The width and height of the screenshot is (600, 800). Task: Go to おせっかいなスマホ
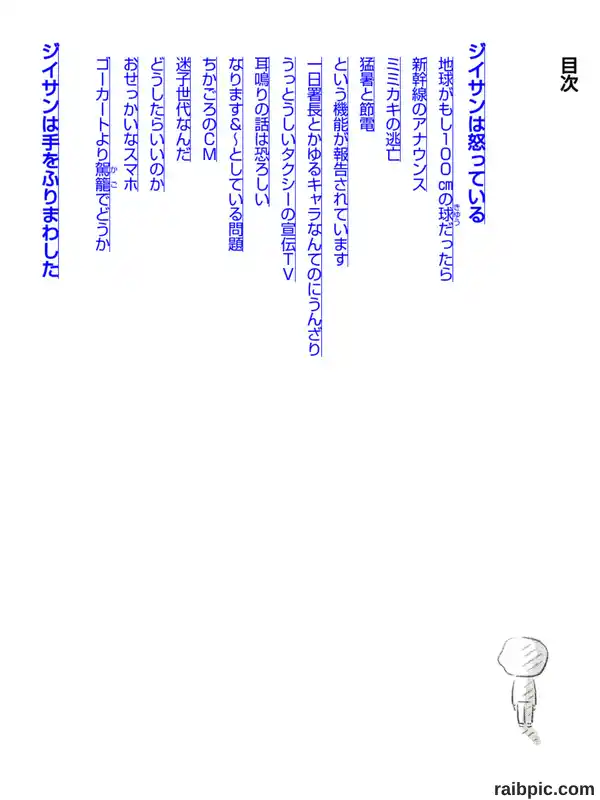(130, 124)
